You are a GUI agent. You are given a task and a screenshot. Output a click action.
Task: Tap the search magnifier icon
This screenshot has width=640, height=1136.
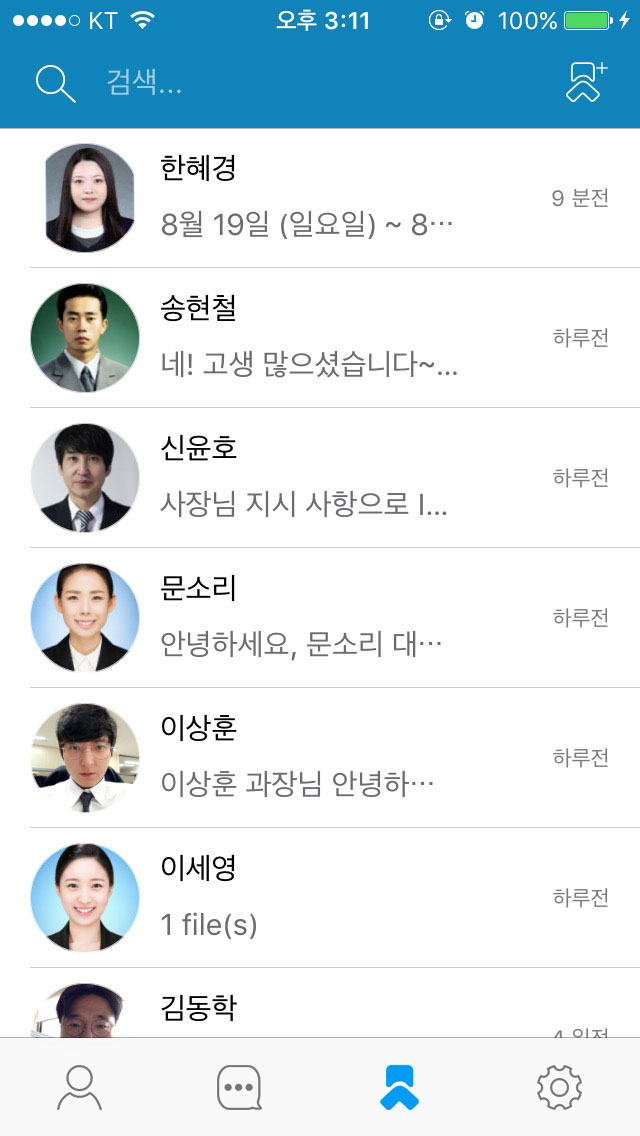[56, 83]
